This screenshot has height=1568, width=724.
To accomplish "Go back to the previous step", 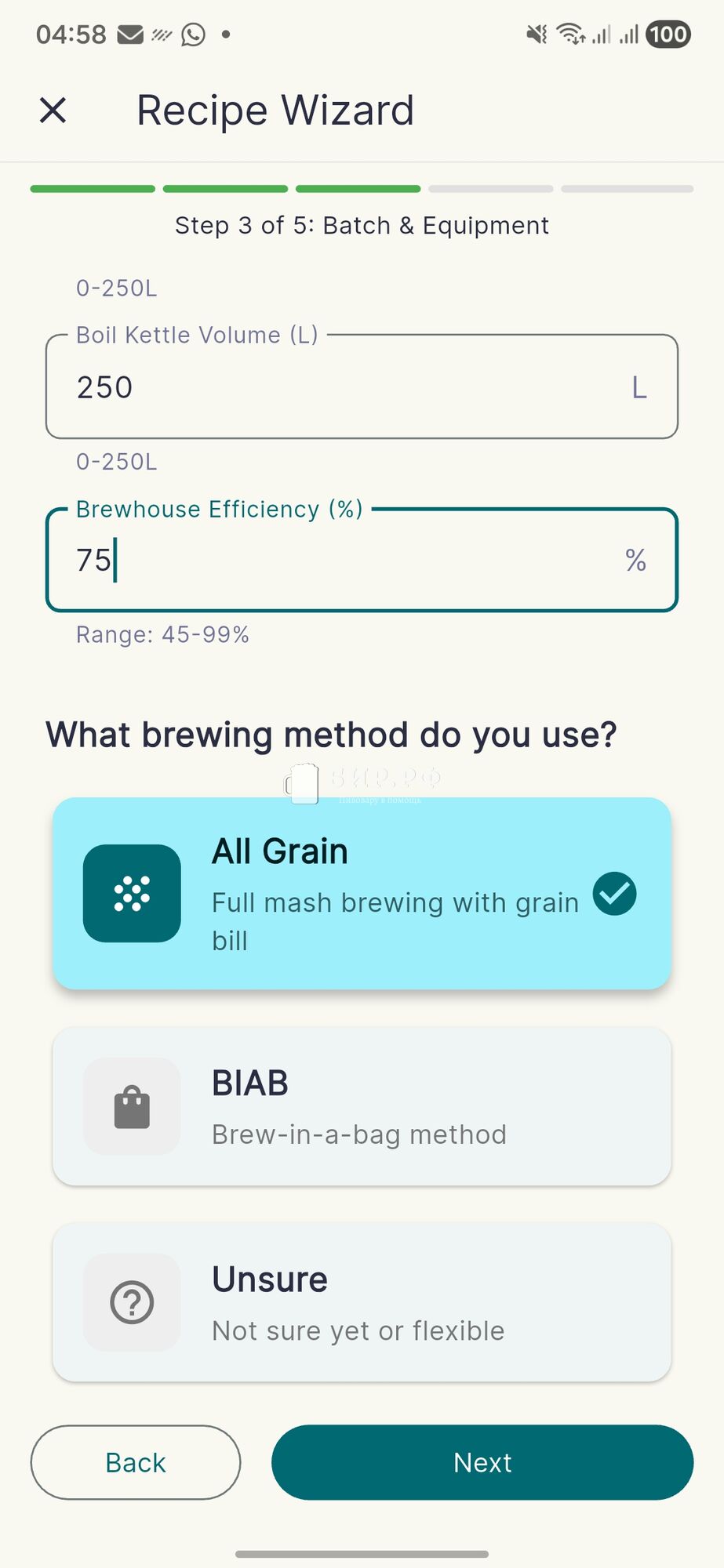I will [x=136, y=1462].
